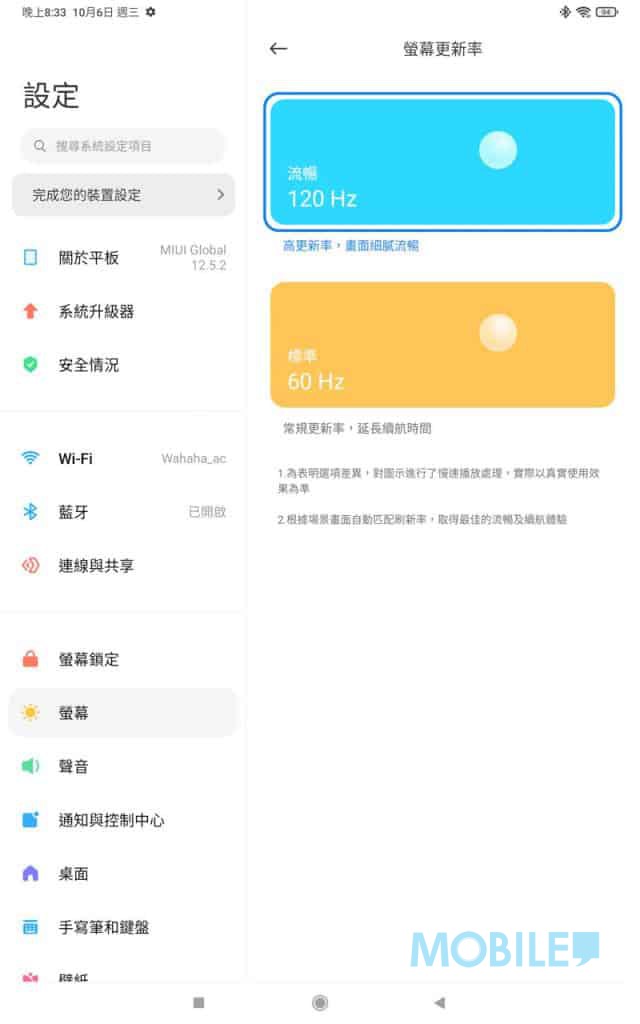Open Wi-Fi settings
The width and height of the screenshot is (640, 1024).
coord(123,458)
